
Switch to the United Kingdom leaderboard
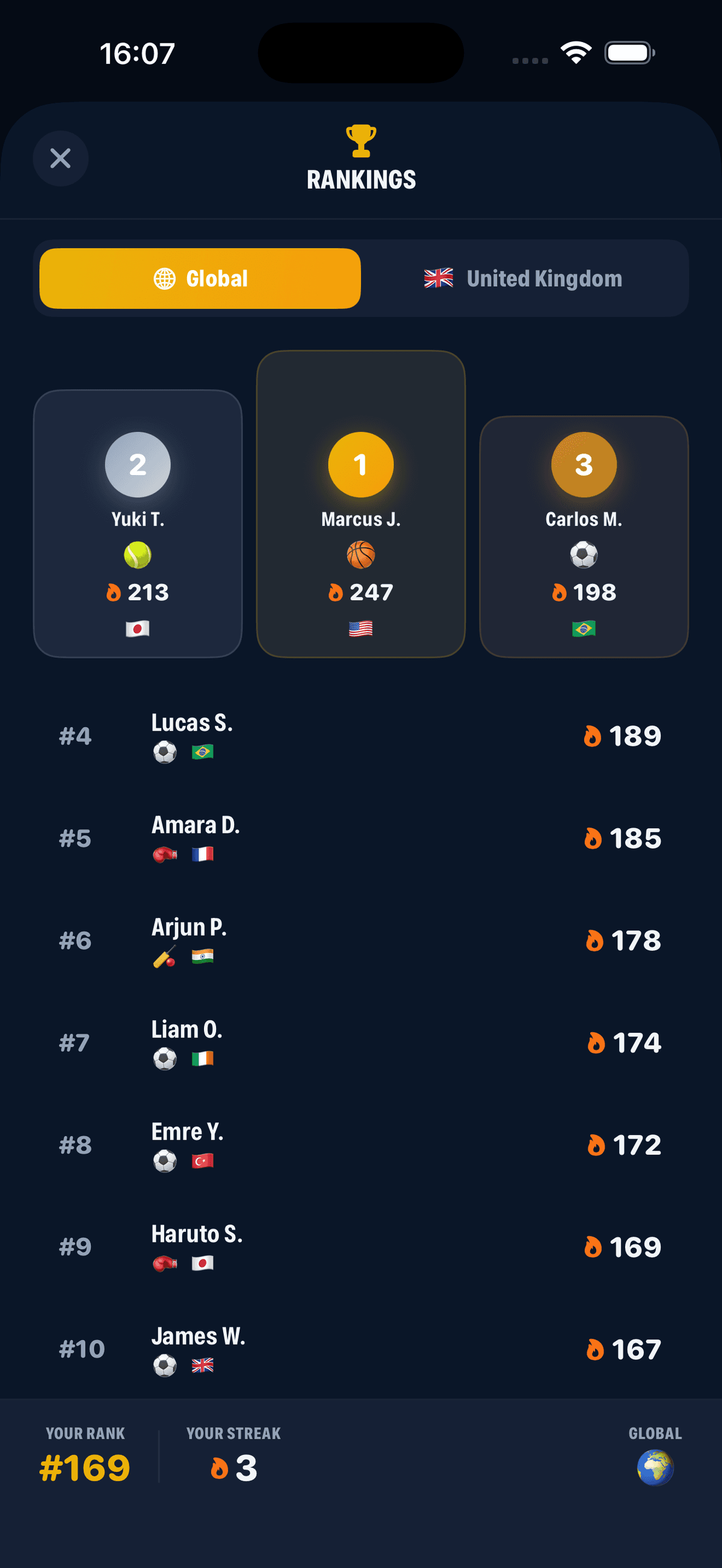point(522,278)
